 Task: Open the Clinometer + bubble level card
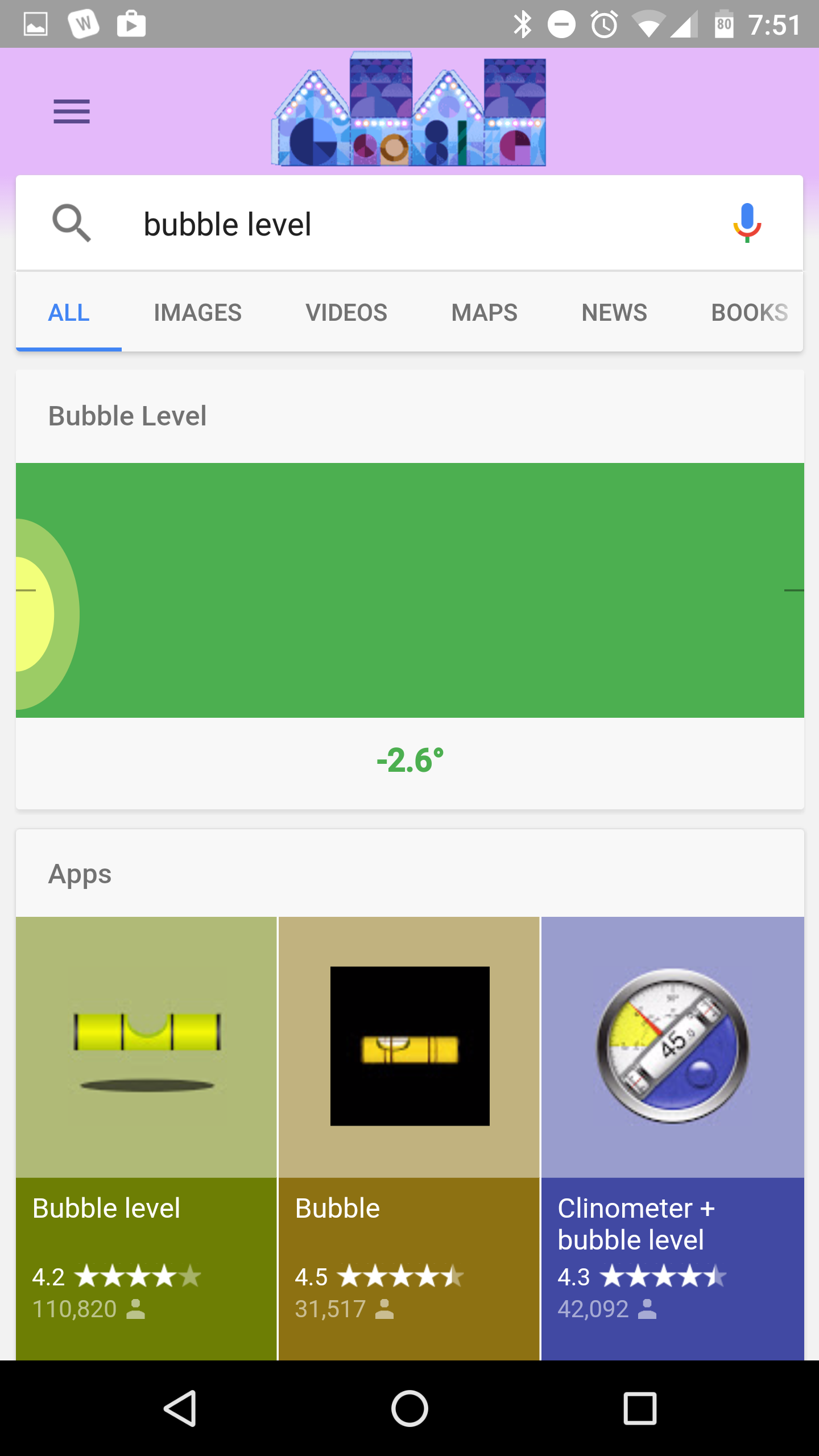click(673, 1138)
